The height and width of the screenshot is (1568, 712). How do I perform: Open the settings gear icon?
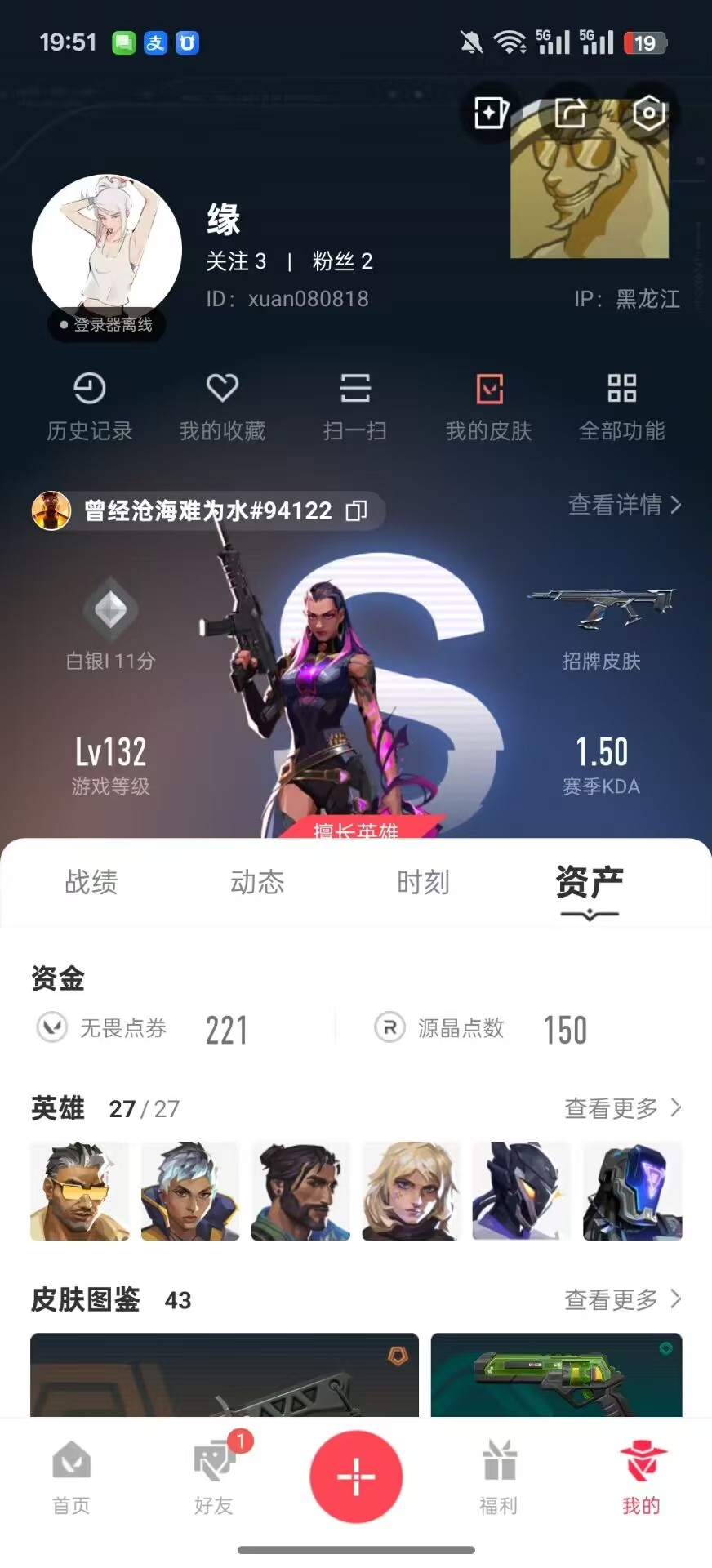pyautogui.click(x=649, y=113)
